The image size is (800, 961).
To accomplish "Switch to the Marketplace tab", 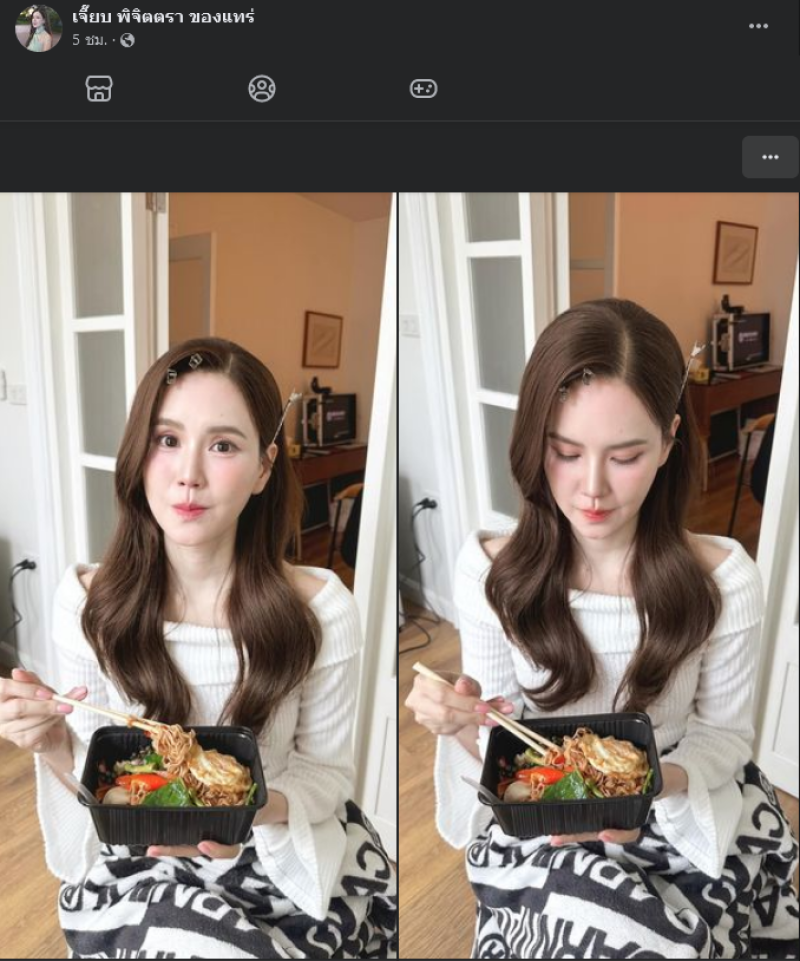I will [x=99, y=89].
